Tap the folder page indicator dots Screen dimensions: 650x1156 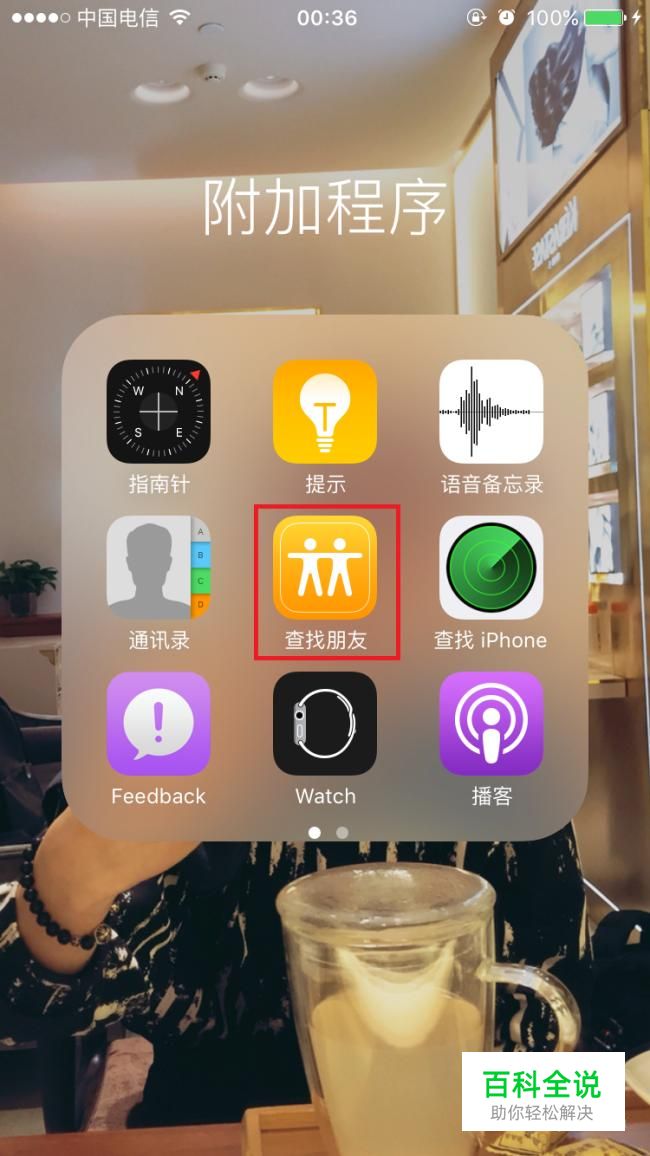tap(328, 832)
